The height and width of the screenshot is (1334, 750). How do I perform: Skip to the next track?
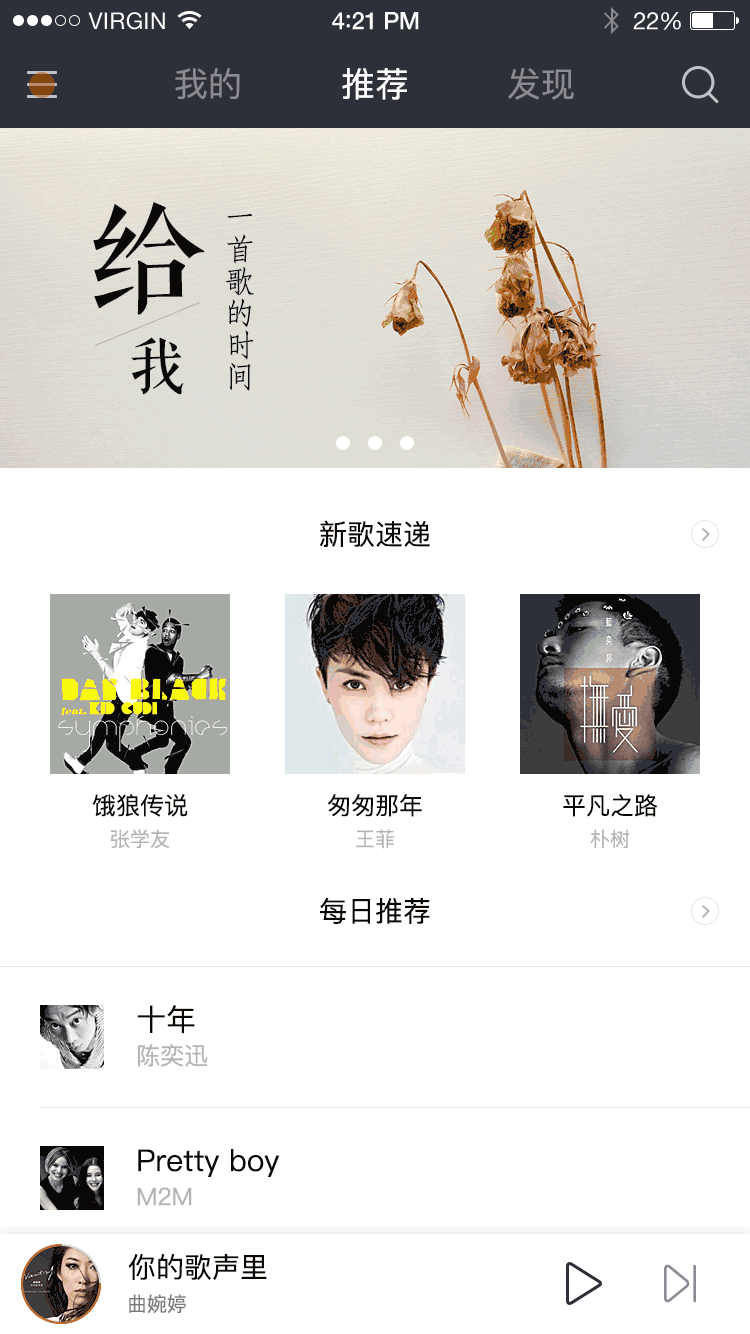pyautogui.click(x=679, y=1282)
